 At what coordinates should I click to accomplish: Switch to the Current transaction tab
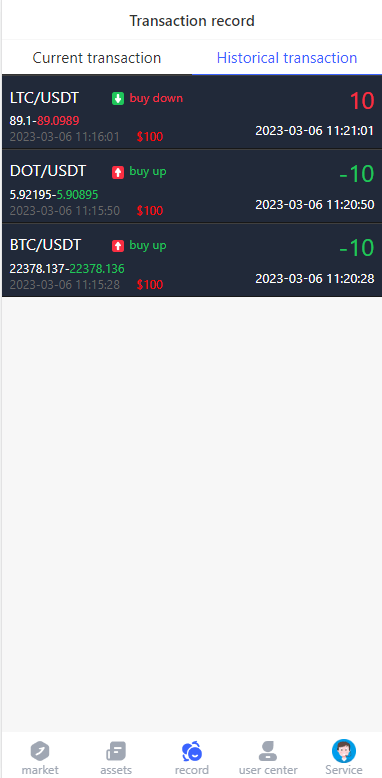point(97,58)
